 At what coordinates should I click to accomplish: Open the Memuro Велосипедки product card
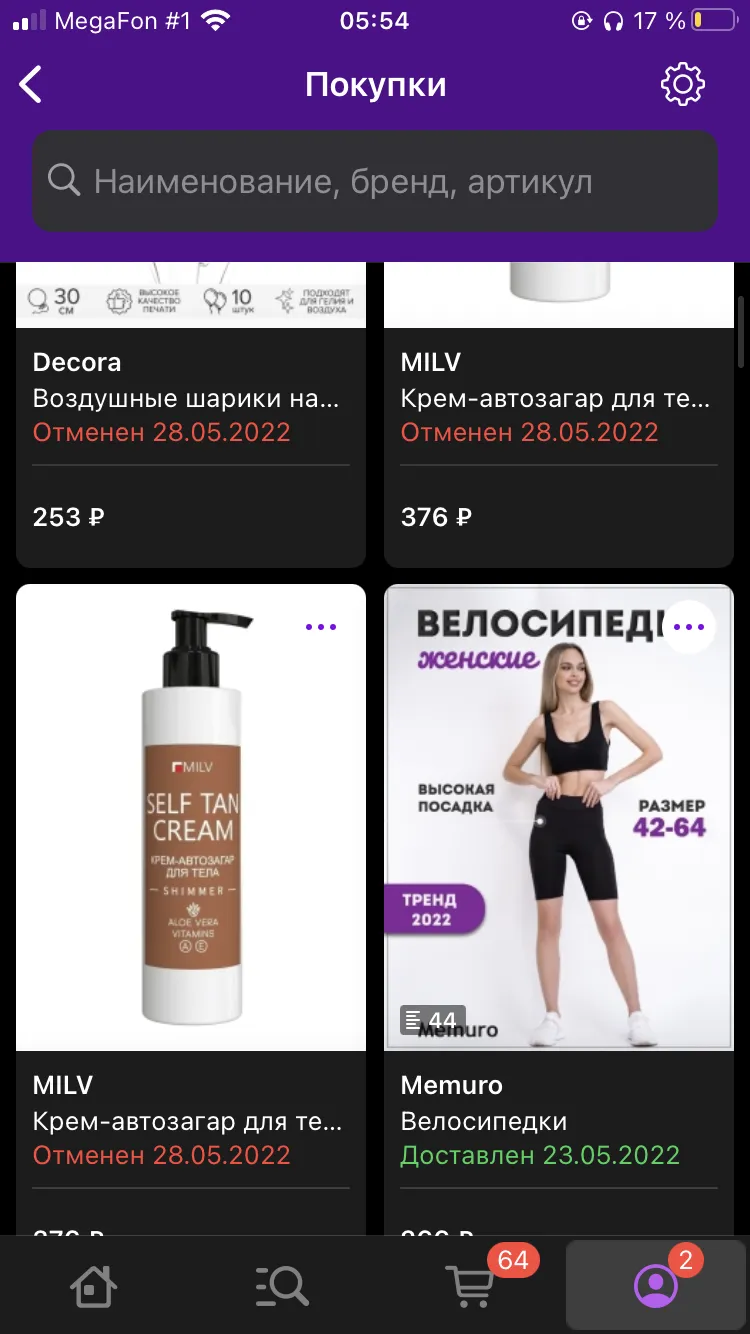[x=559, y=910]
